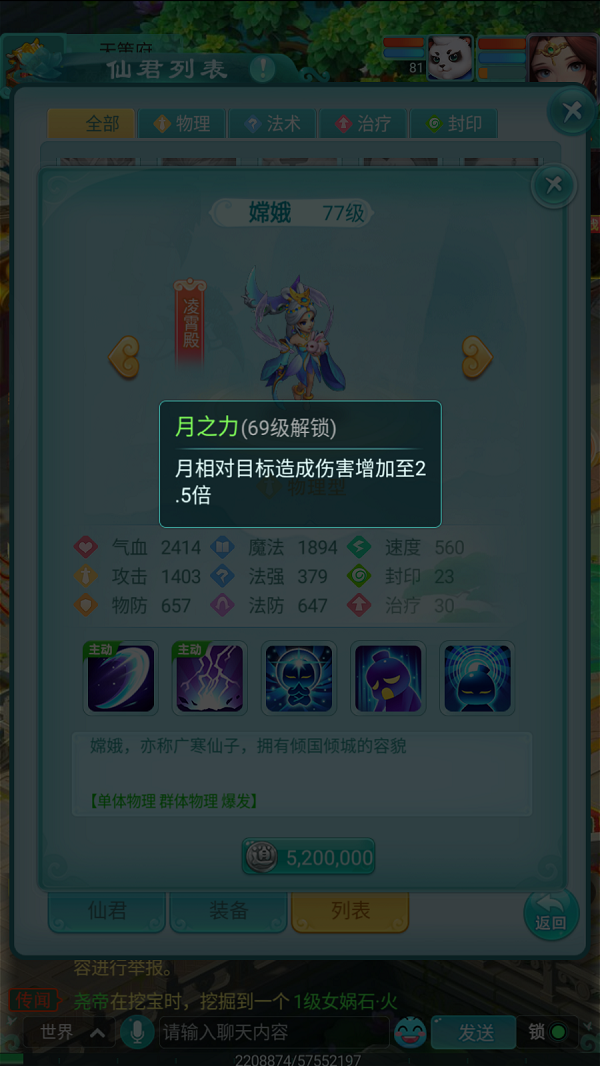600x1066 pixels.
Task: Open the 装备 bottom tab
Action: 229,911
